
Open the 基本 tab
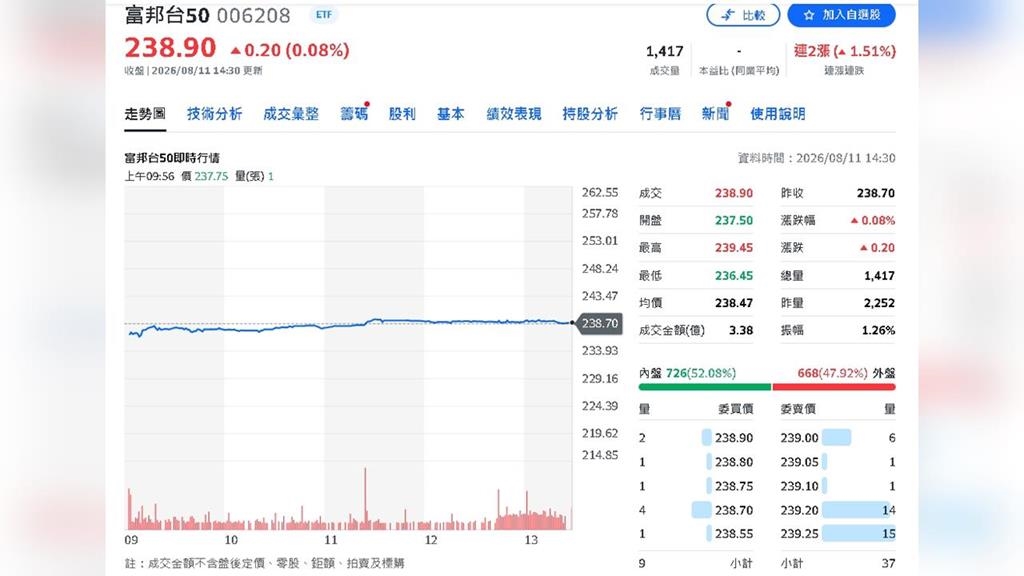pos(451,114)
